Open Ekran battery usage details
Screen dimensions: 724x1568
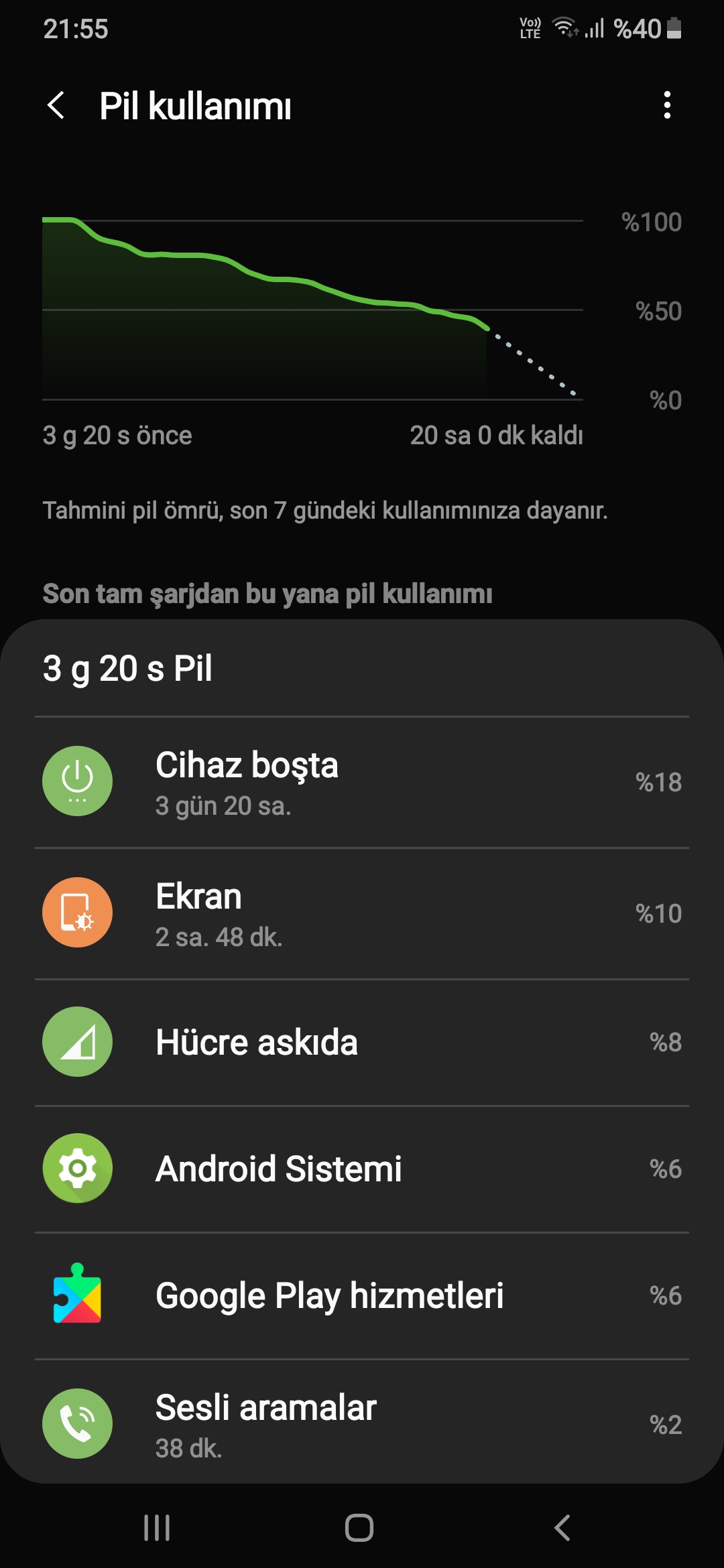[362, 913]
